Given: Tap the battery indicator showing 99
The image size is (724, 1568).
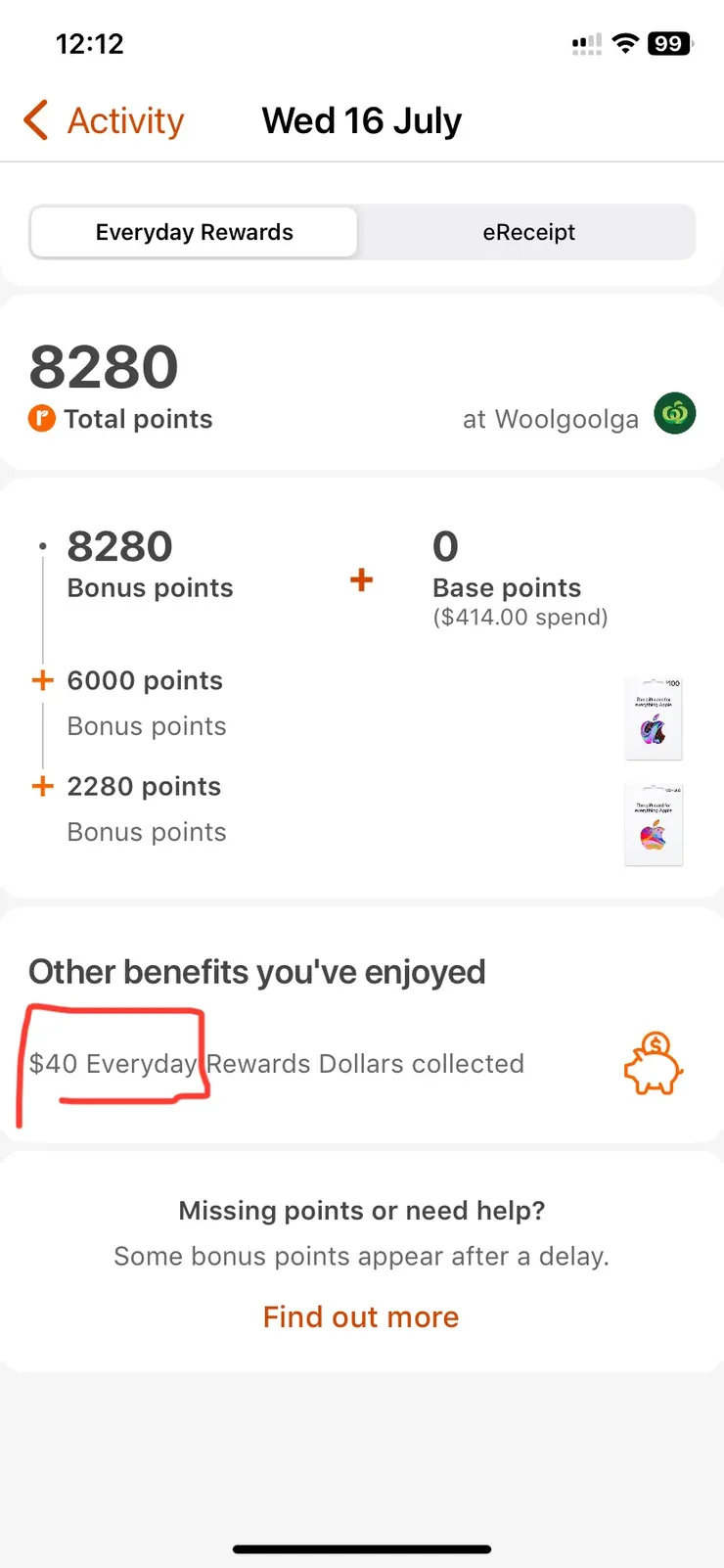Looking at the screenshot, I should 667,43.
